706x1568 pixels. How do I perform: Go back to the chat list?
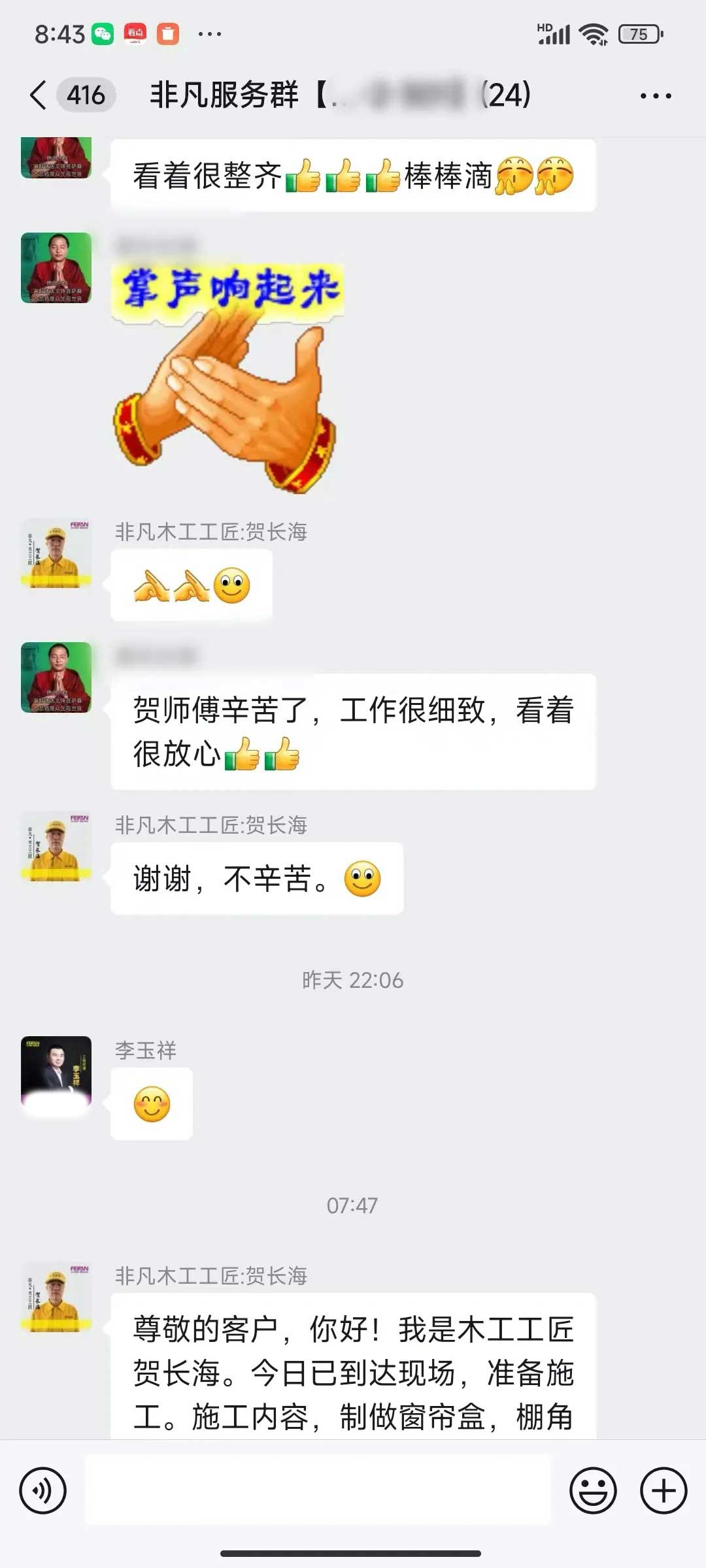[38, 95]
